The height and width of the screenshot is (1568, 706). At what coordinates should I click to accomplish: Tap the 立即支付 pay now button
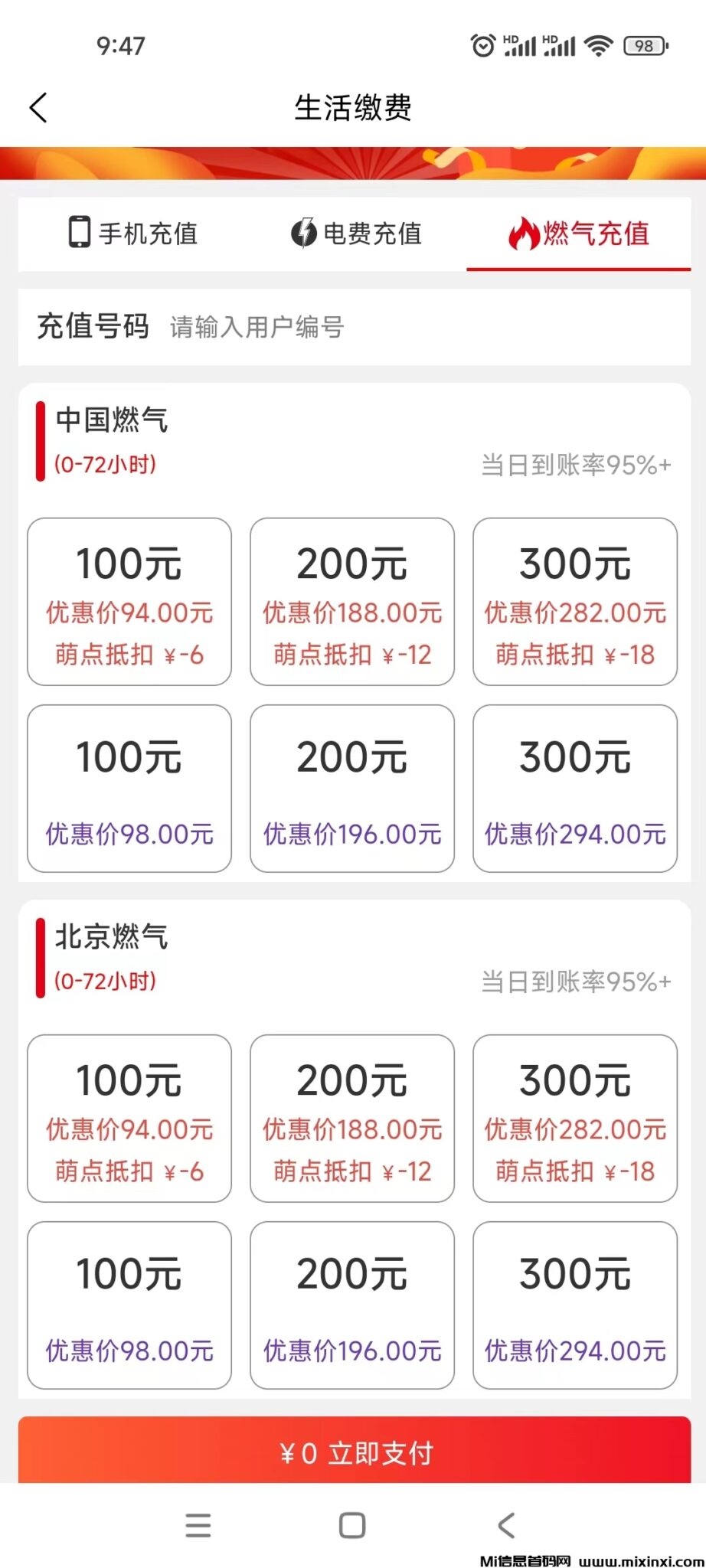tap(355, 1452)
